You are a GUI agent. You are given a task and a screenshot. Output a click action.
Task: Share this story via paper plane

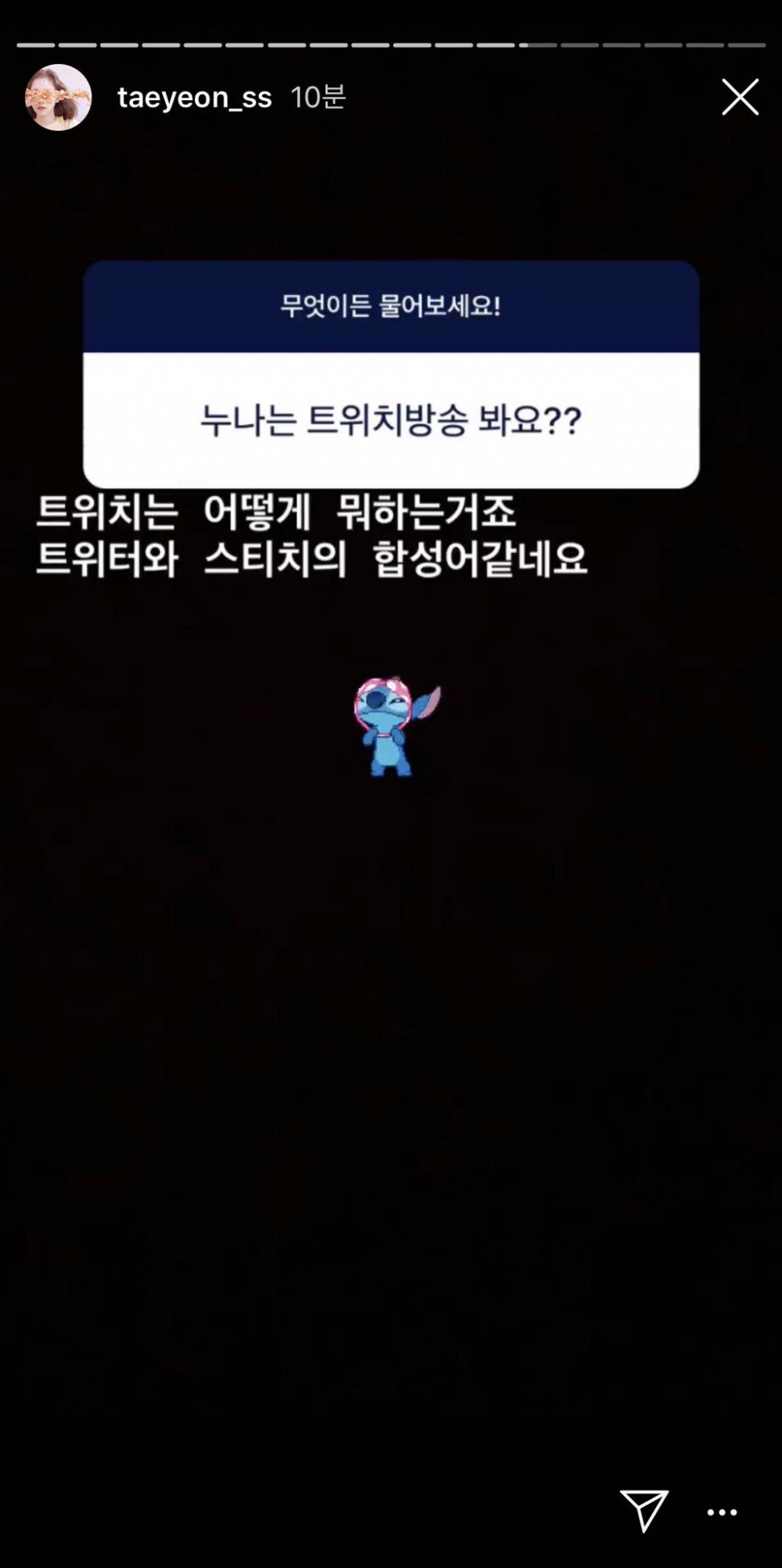(x=644, y=1510)
